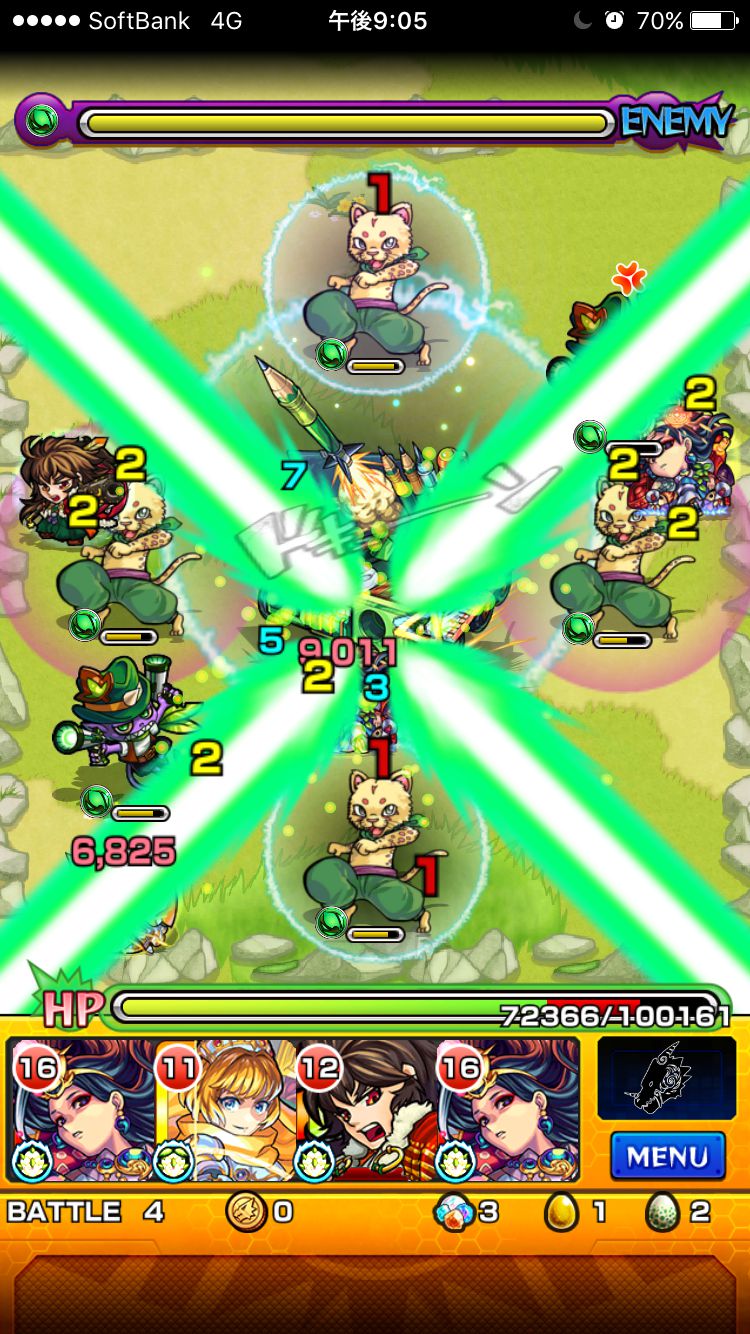Select the blonde character card numbered 11
The image size is (750, 1334).
(x=227, y=1110)
